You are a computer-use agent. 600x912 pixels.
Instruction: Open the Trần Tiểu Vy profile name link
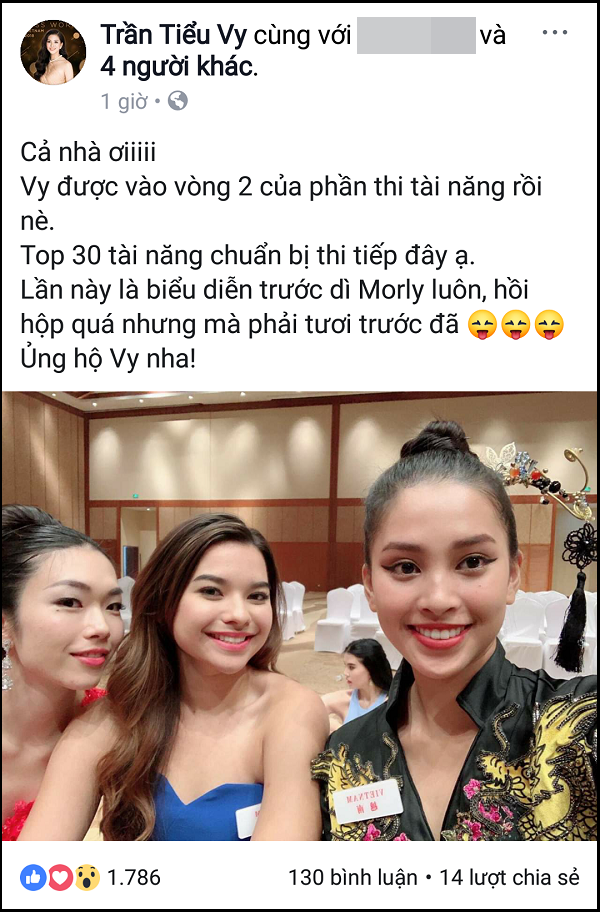click(x=173, y=35)
